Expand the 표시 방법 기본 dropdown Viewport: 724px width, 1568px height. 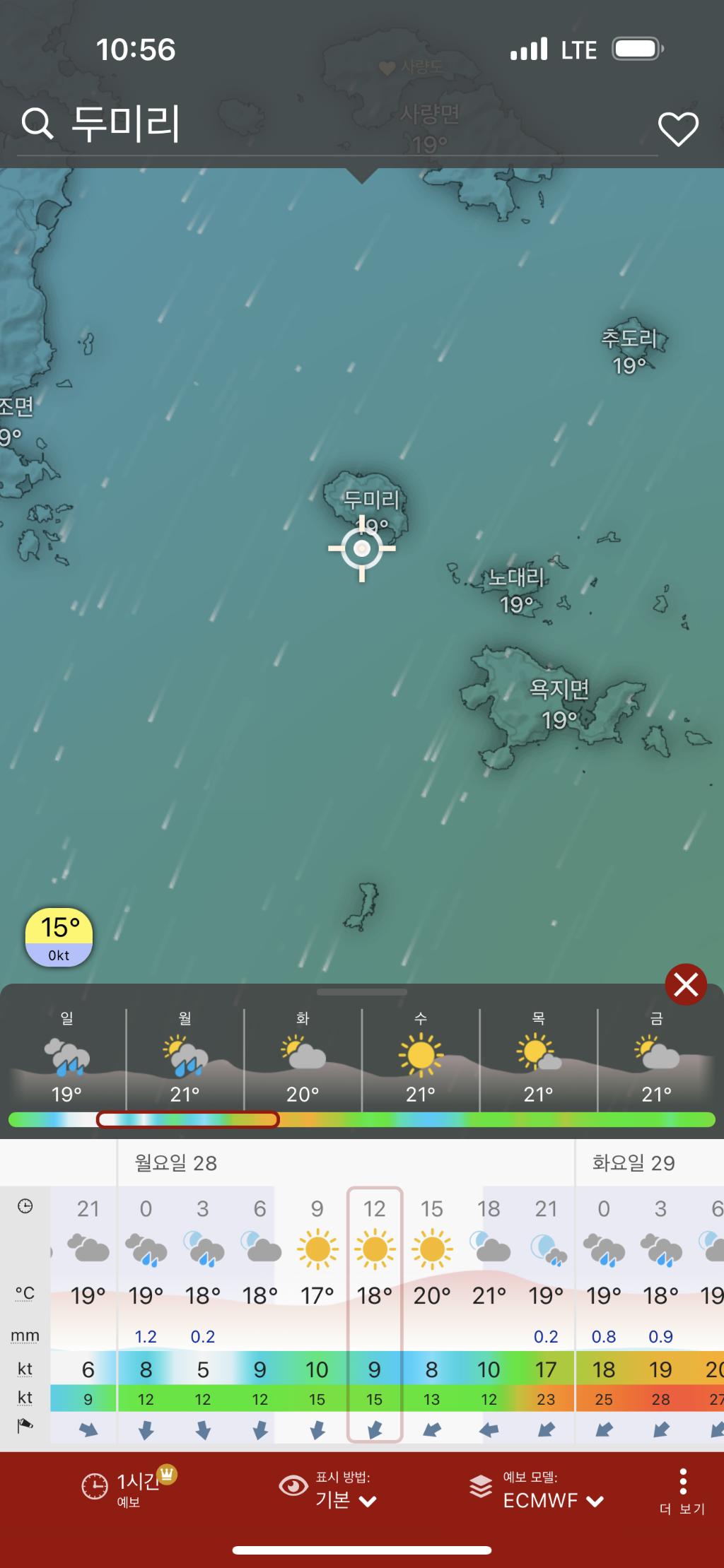(x=345, y=1490)
